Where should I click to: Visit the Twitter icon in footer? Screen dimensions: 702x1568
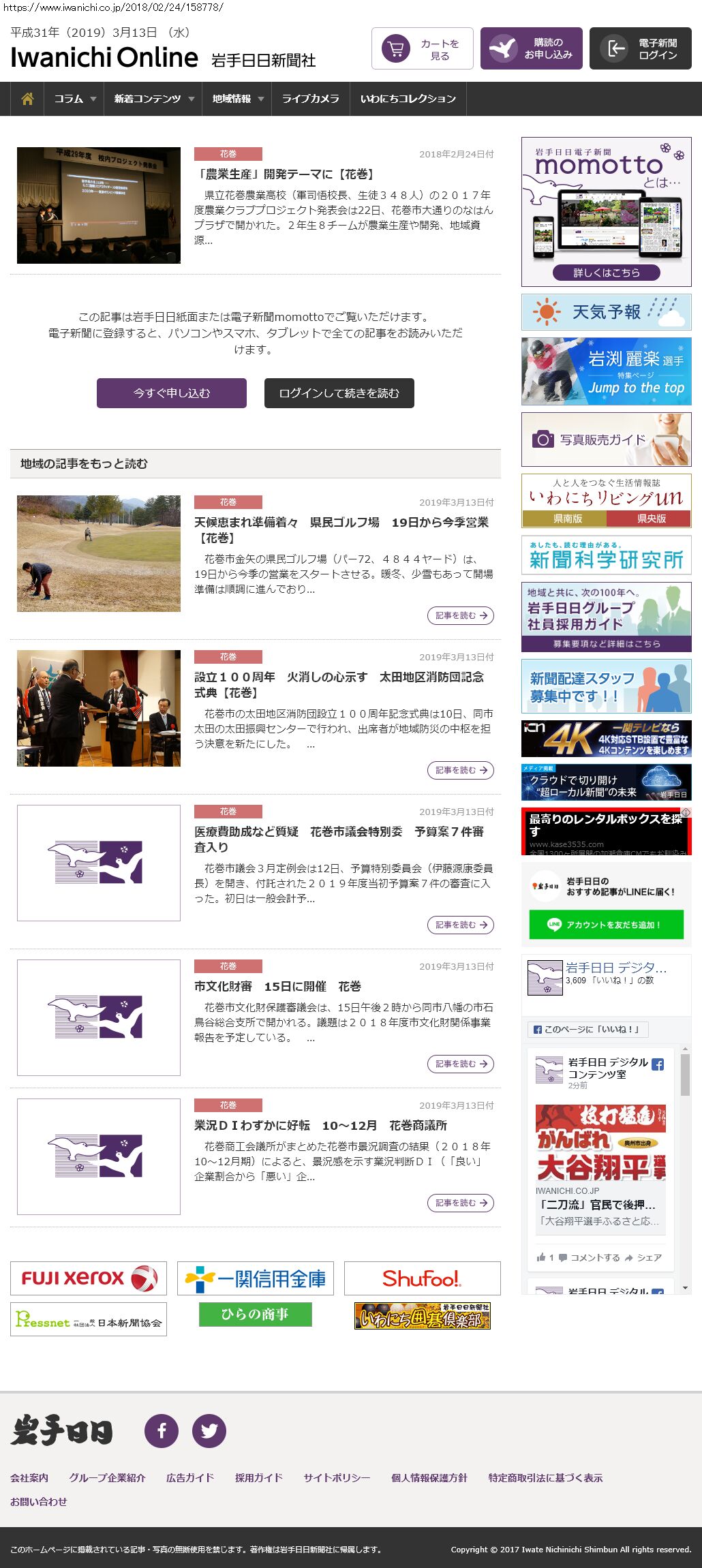pyautogui.click(x=209, y=1431)
